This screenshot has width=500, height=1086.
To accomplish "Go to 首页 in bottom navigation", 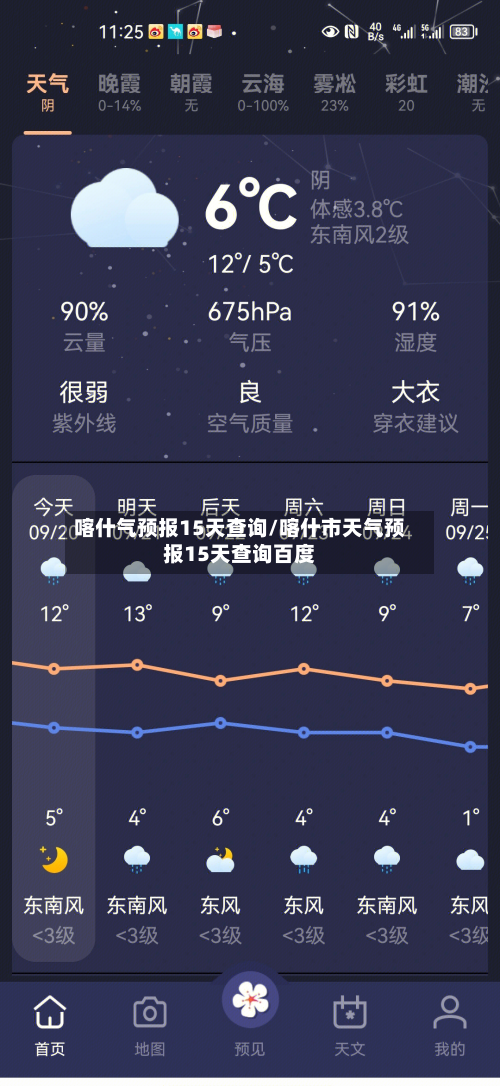I will pos(50,1026).
